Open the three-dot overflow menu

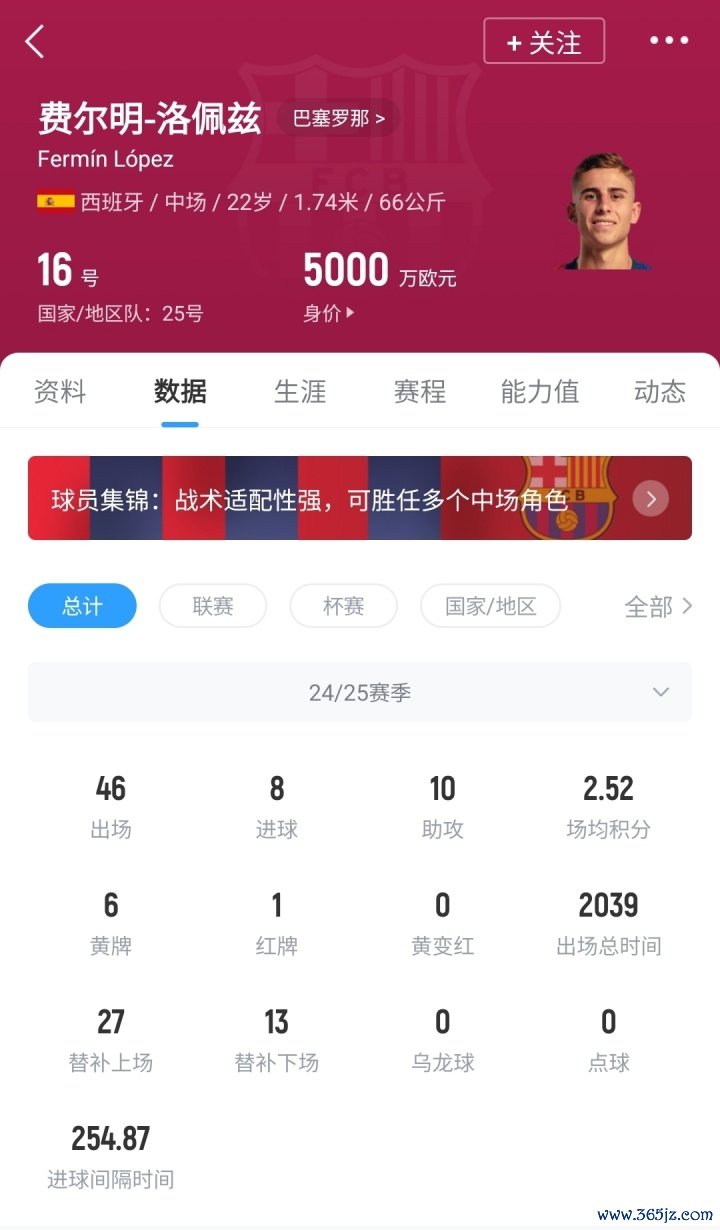pos(668,41)
